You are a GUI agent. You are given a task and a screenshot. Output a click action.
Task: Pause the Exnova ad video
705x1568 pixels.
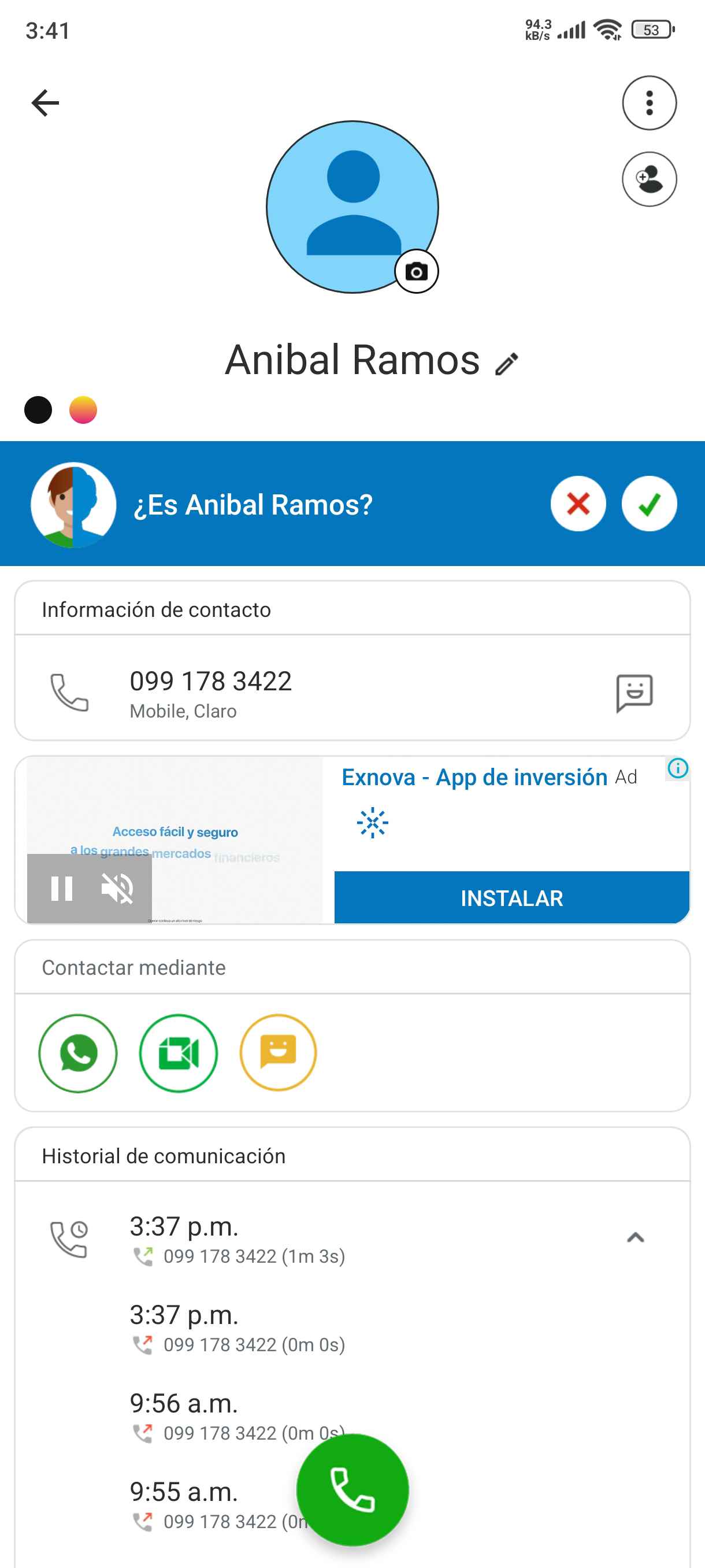click(61, 888)
